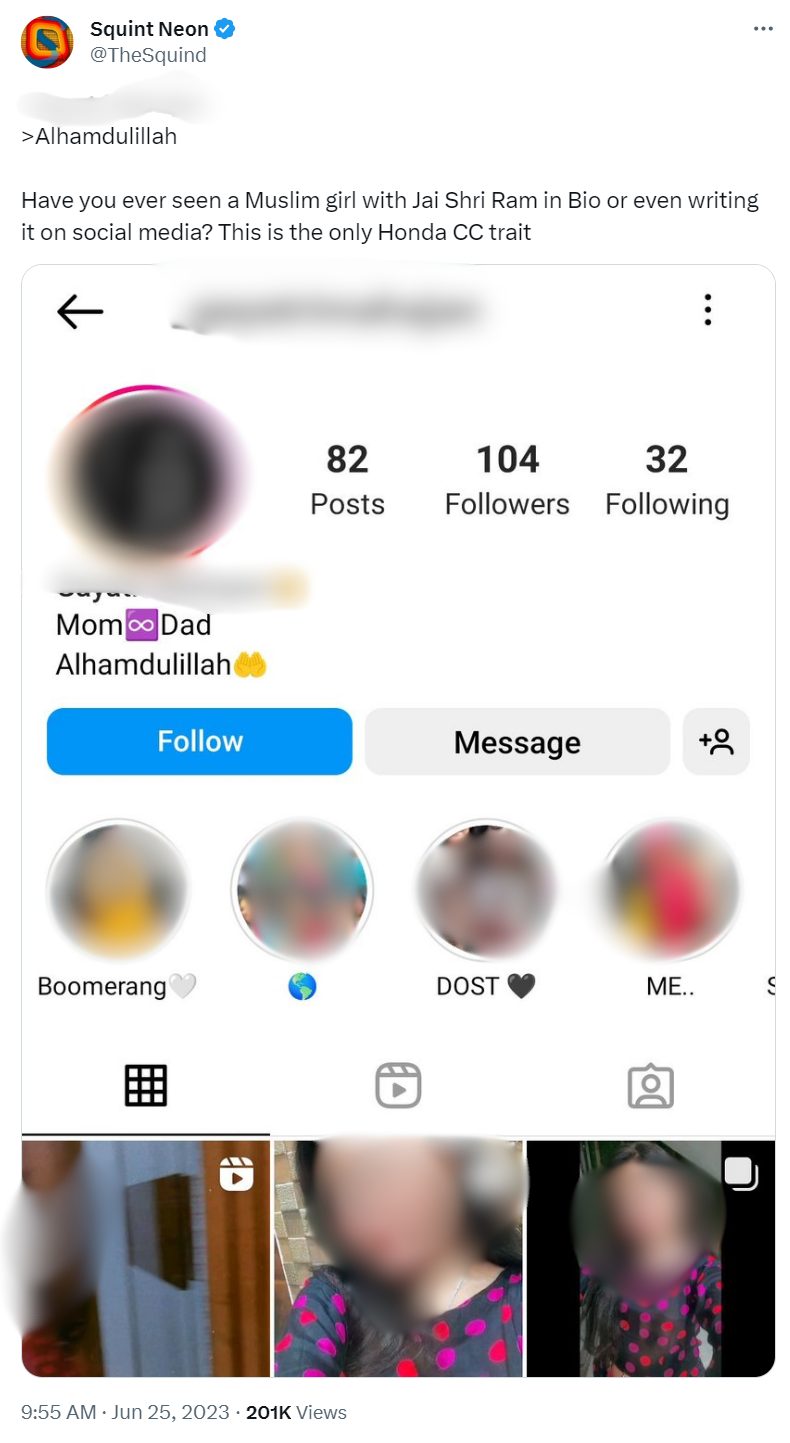Open the attached Instagram profile screenshot
Screen dimensions: 790x1443
[398, 821]
